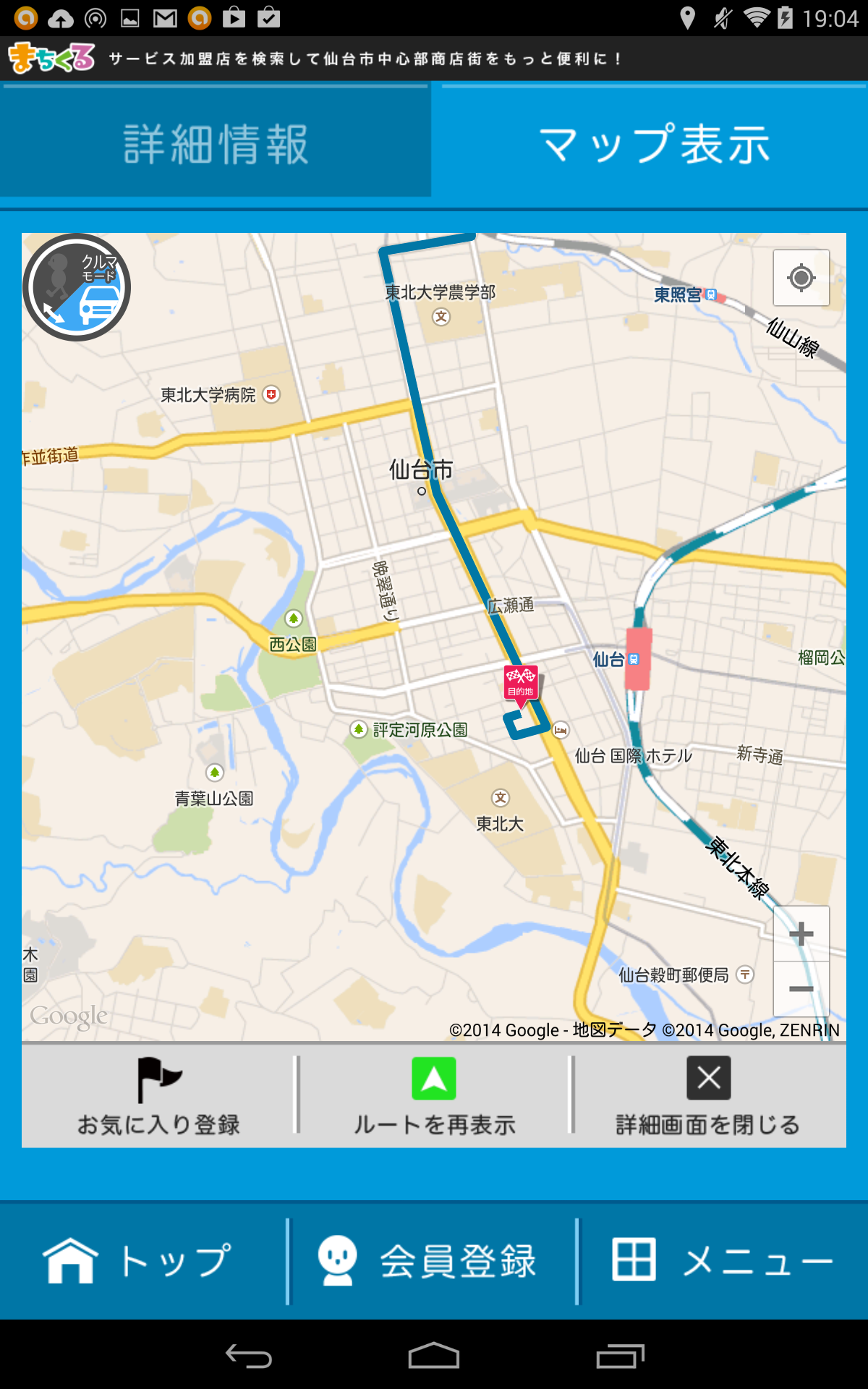Open the recent apps overview

[x=620, y=1356]
